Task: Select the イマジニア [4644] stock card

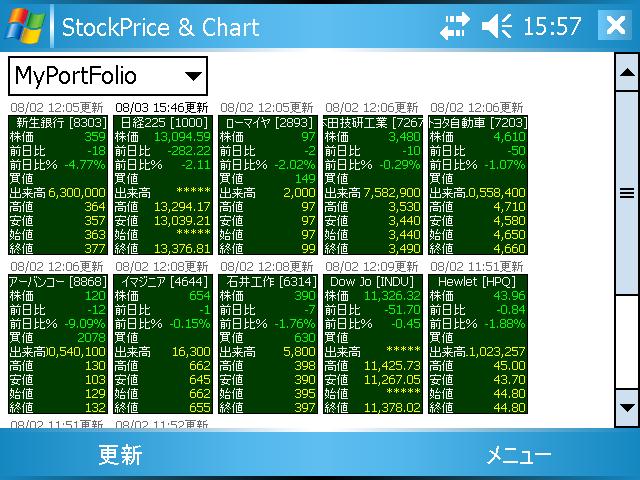Action: tap(163, 345)
